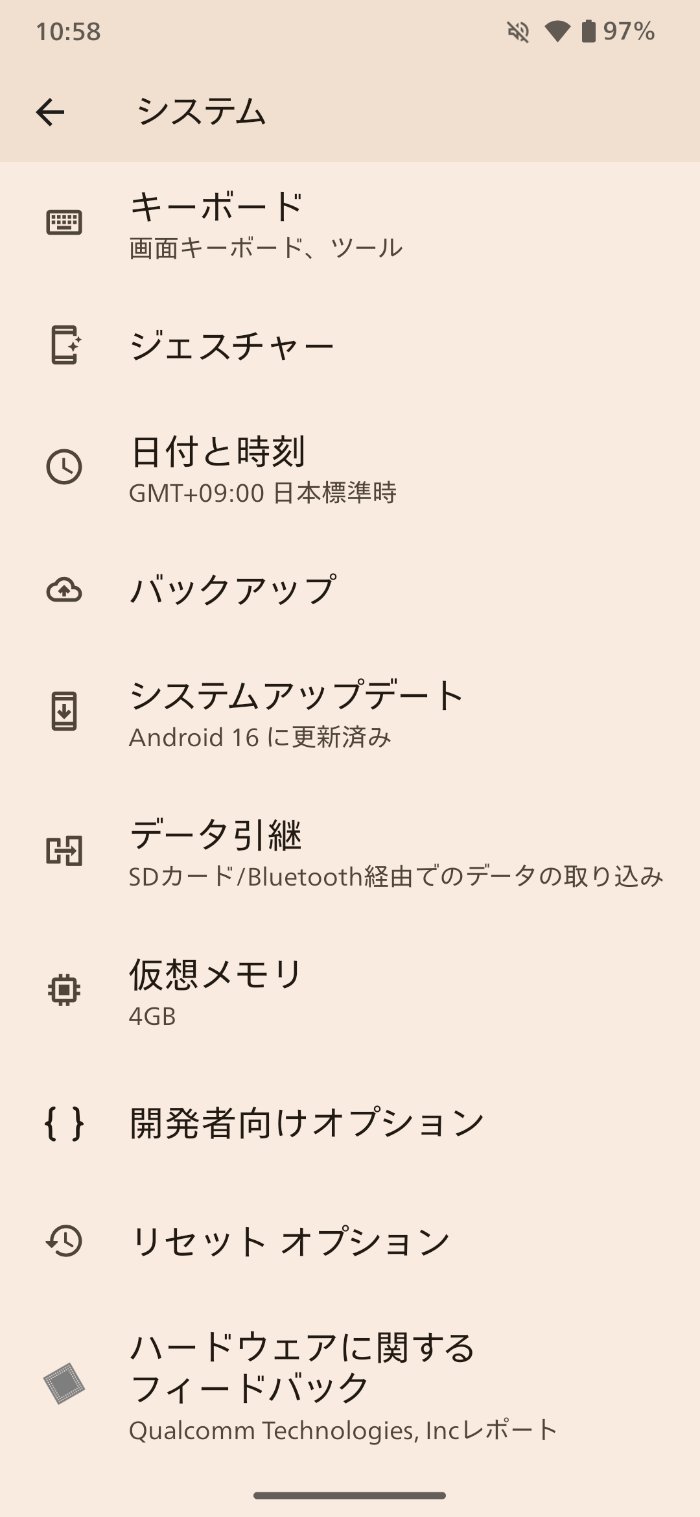Open データ引継 for data import
The width and height of the screenshot is (700, 1517).
(350, 852)
